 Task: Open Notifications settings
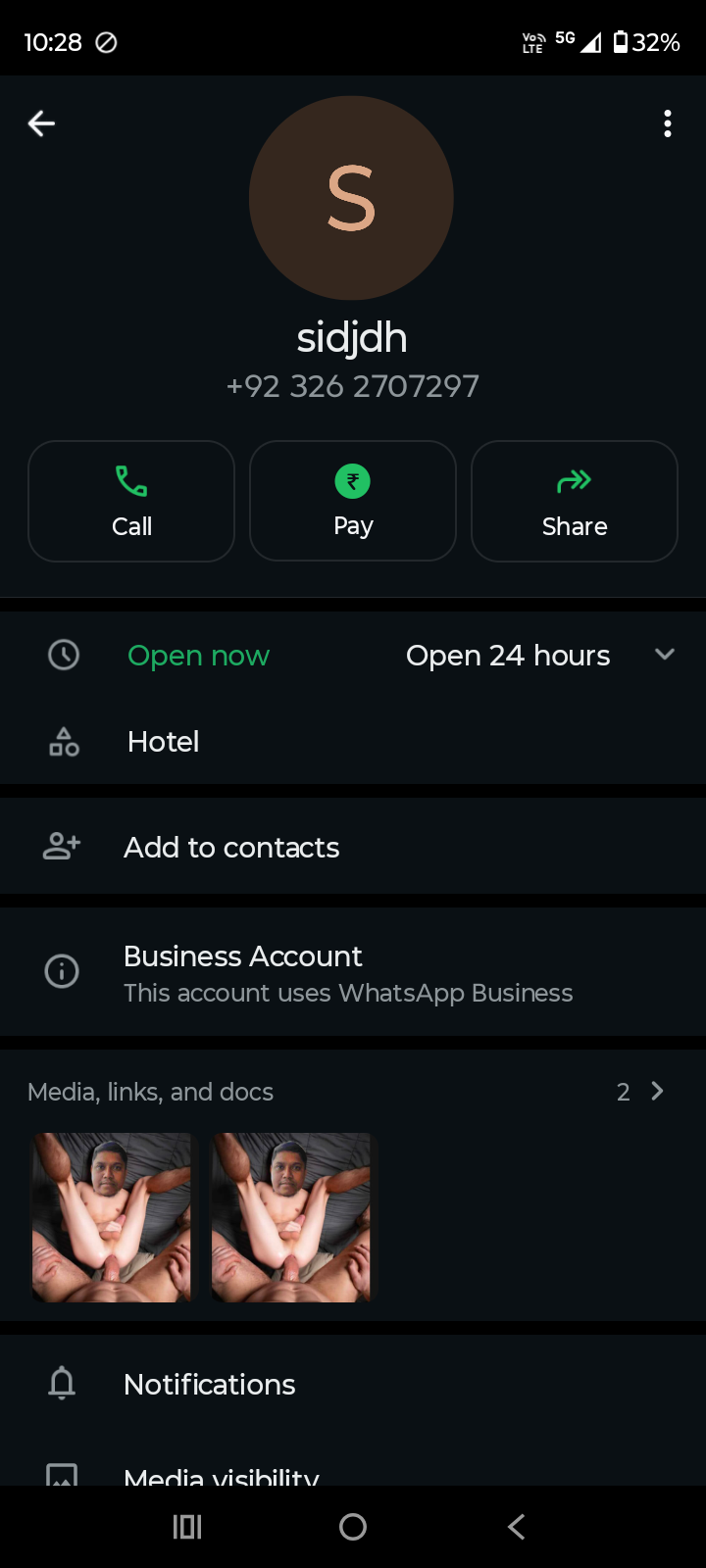click(x=210, y=1384)
